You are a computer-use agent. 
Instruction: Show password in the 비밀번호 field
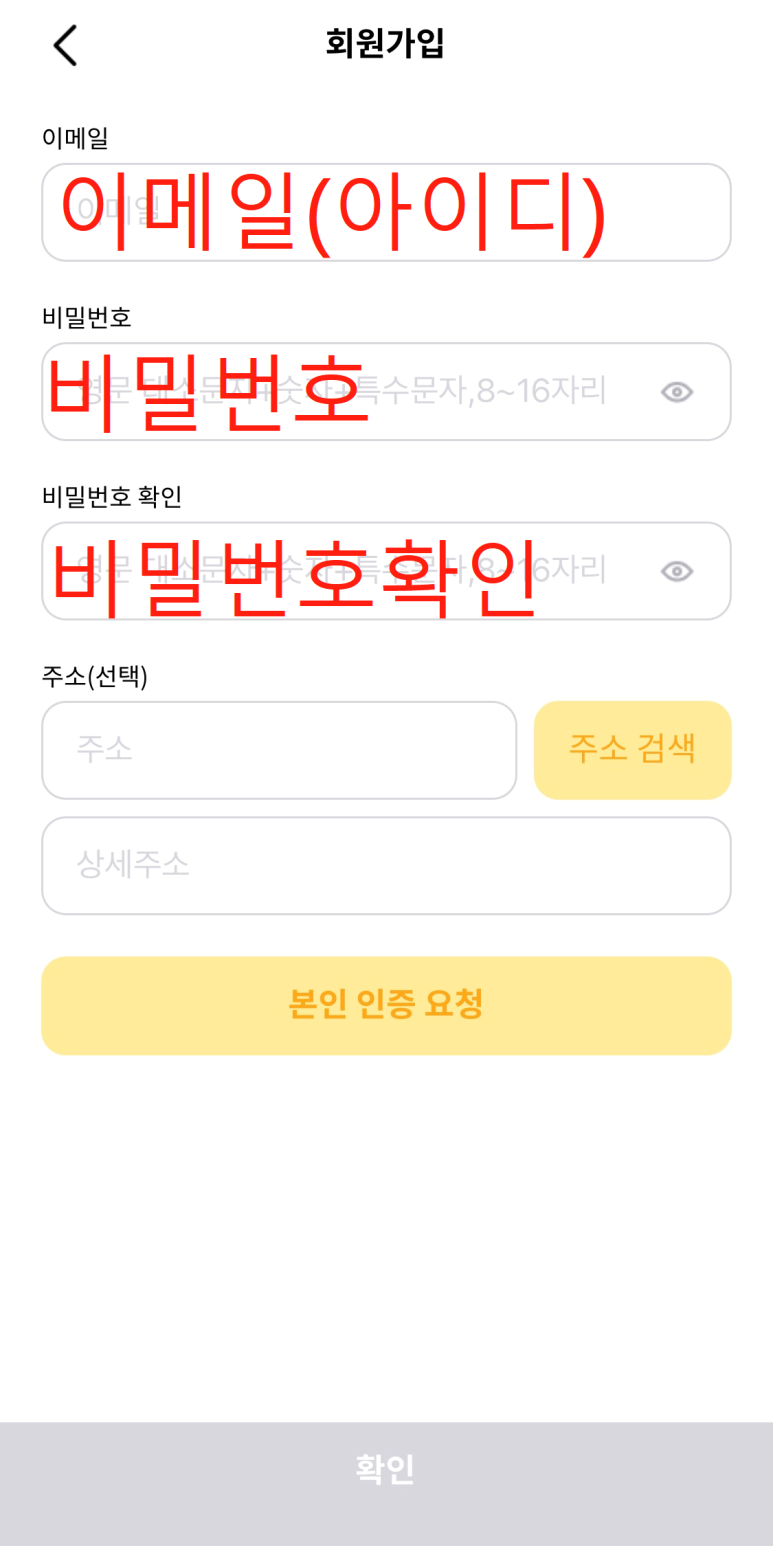pos(677,392)
